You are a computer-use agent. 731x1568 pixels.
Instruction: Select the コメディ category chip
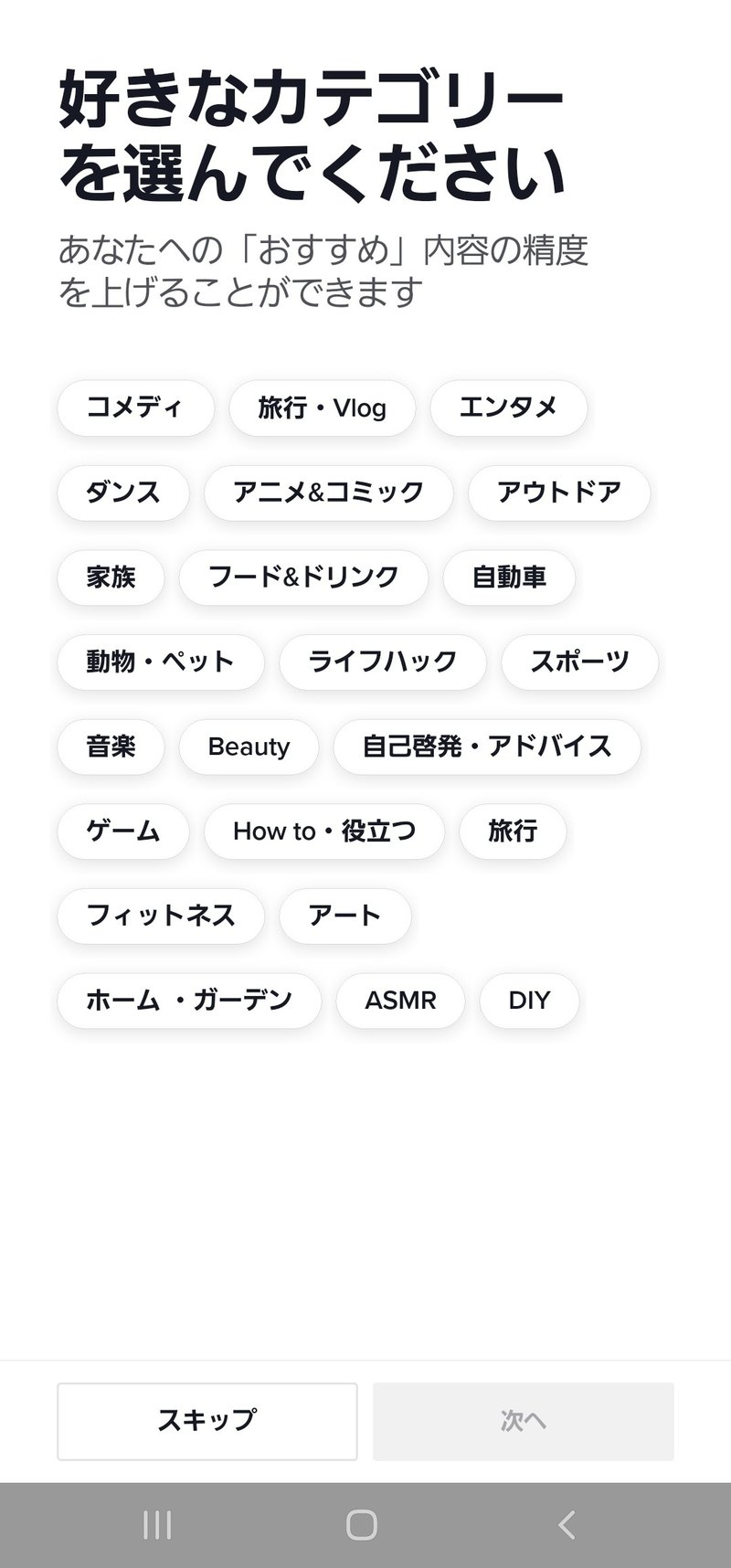point(135,408)
